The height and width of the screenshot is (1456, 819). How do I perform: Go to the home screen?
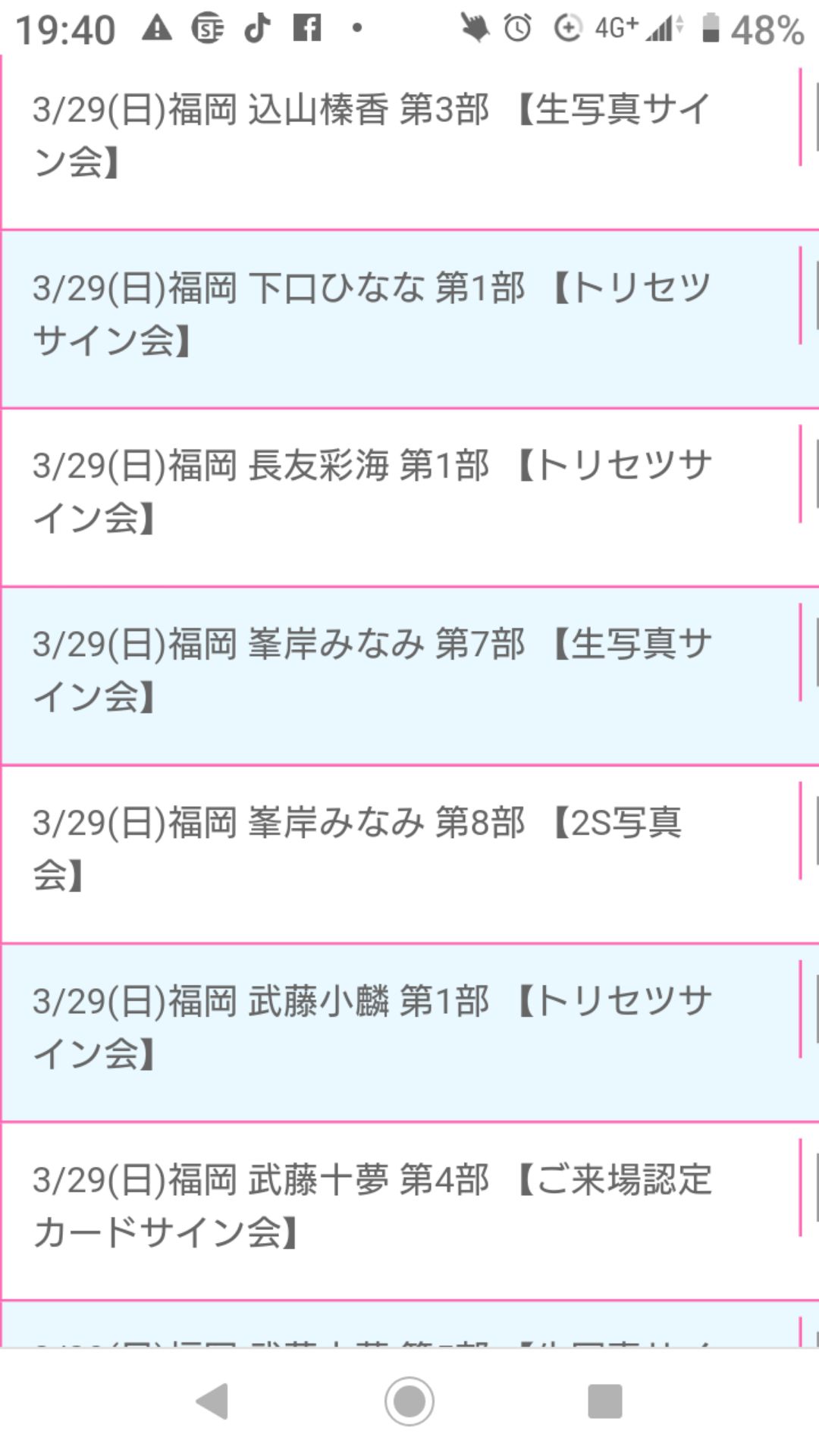[x=409, y=1401]
